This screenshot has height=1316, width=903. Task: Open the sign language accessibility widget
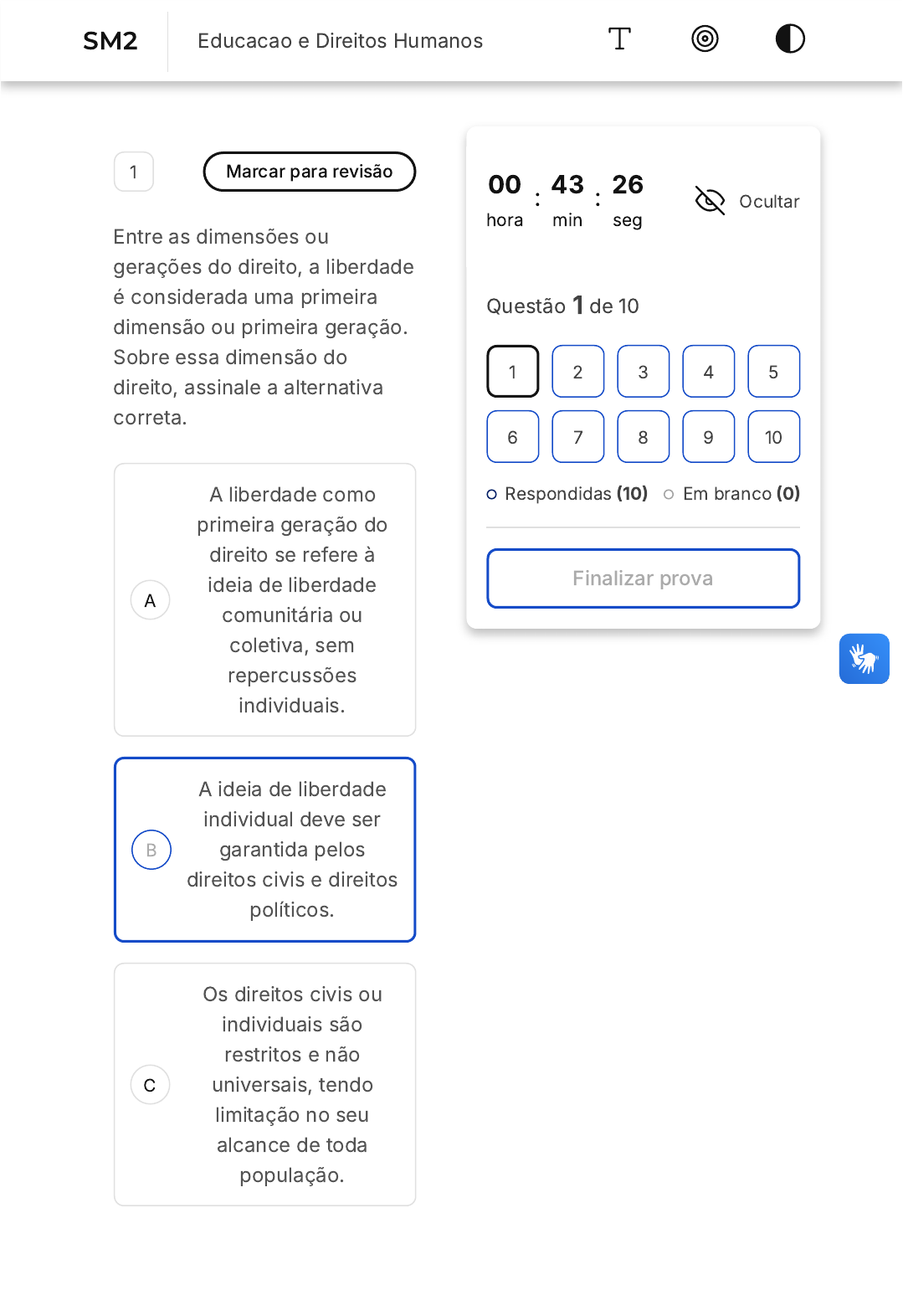click(864, 659)
